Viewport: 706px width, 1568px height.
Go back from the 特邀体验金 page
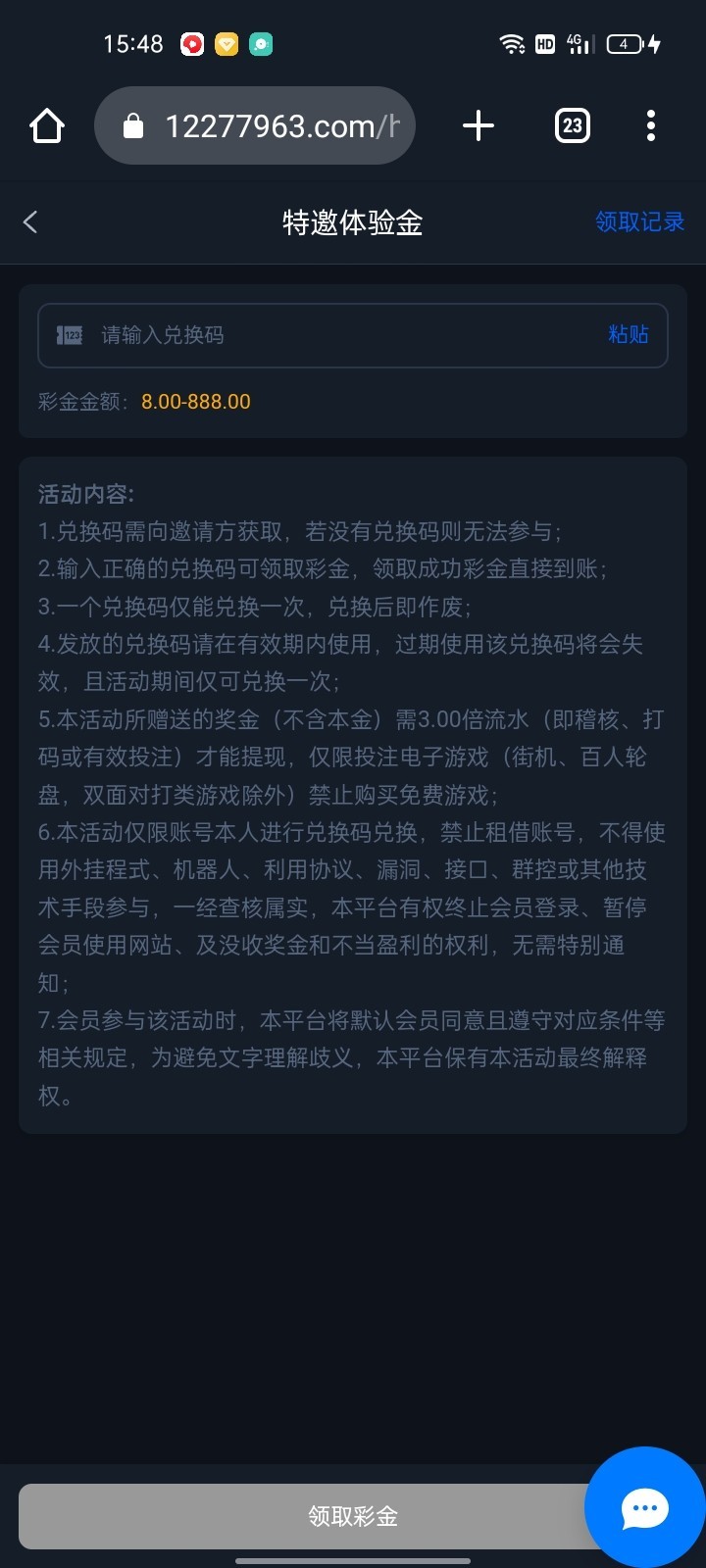tap(30, 222)
